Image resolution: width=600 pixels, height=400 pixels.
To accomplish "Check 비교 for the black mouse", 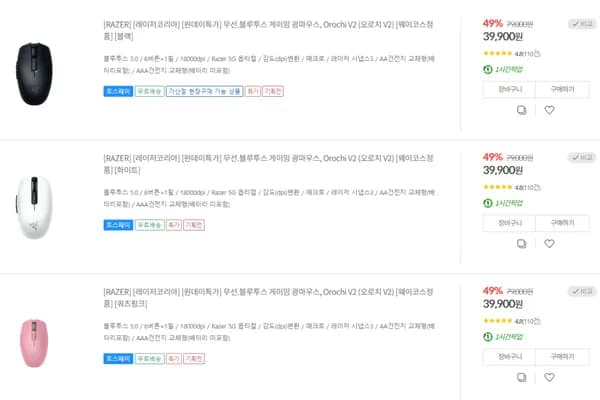I will (x=581, y=23).
